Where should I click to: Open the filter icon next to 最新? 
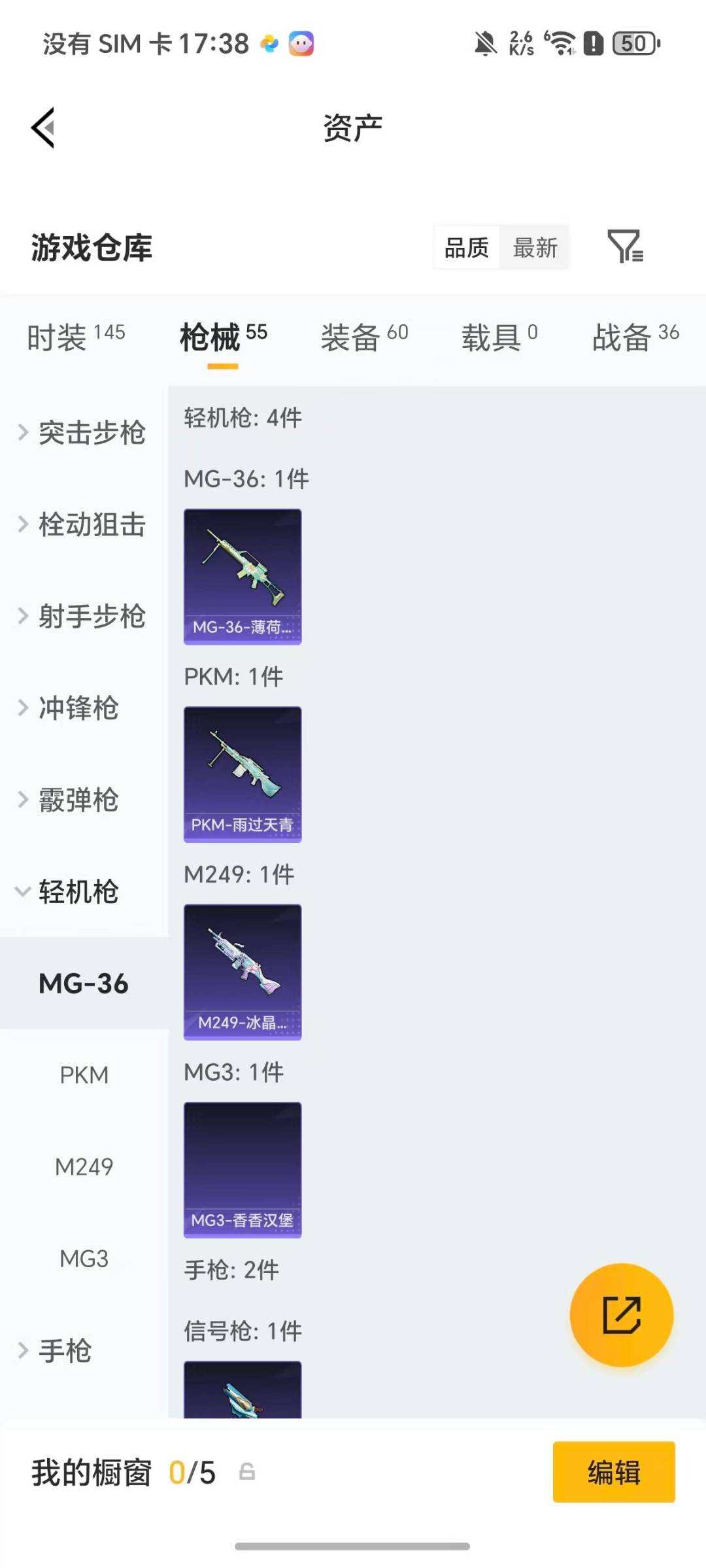pyautogui.click(x=625, y=247)
